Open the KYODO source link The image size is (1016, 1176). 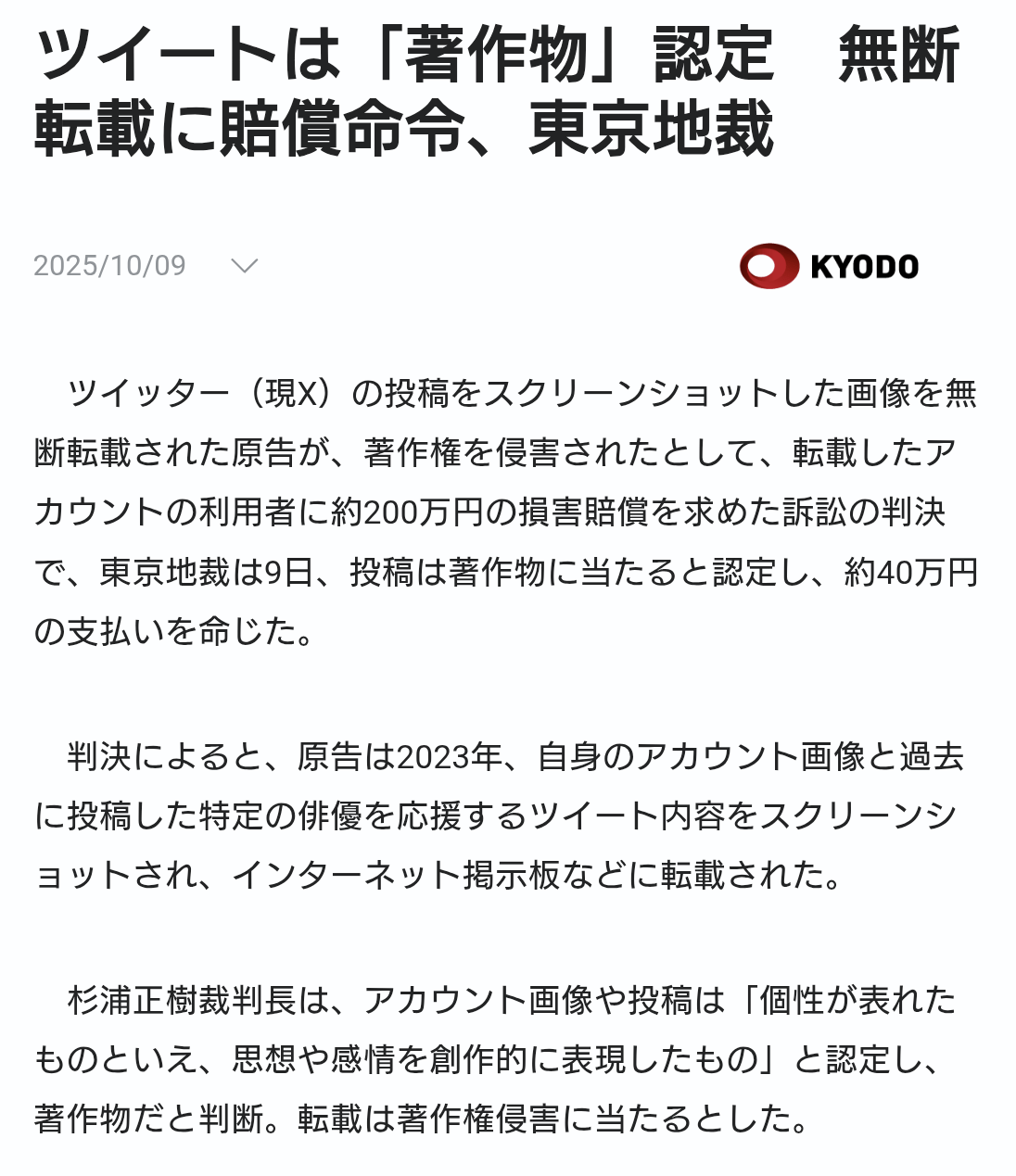tap(829, 266)
